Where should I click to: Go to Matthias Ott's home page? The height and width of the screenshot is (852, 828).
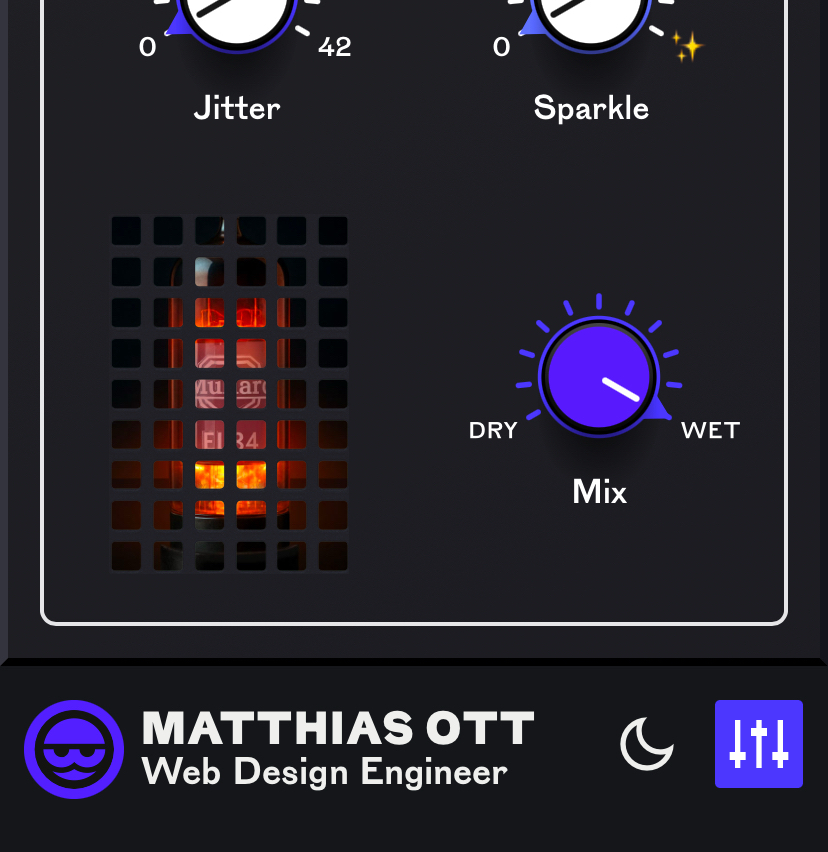(280, 749)
